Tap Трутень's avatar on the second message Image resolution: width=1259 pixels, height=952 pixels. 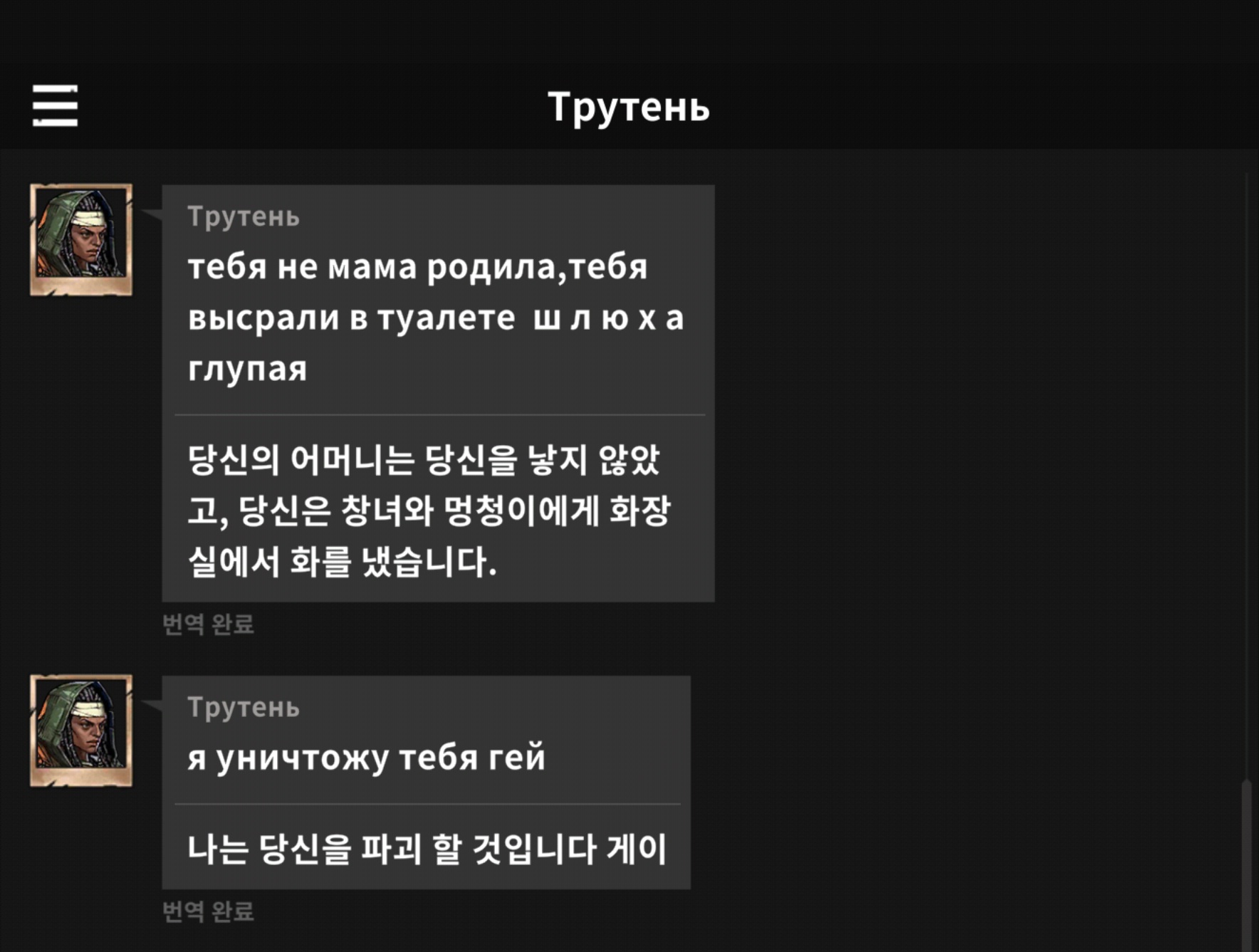click(81, 731)
